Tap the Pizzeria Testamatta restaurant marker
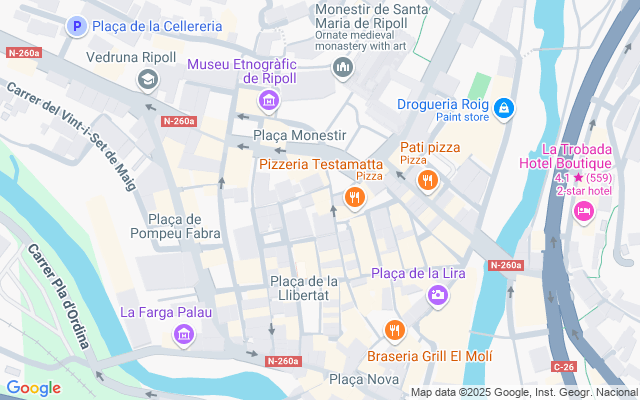Image resolution: width=640 pixels, height=400 pixels. point(354,198)
